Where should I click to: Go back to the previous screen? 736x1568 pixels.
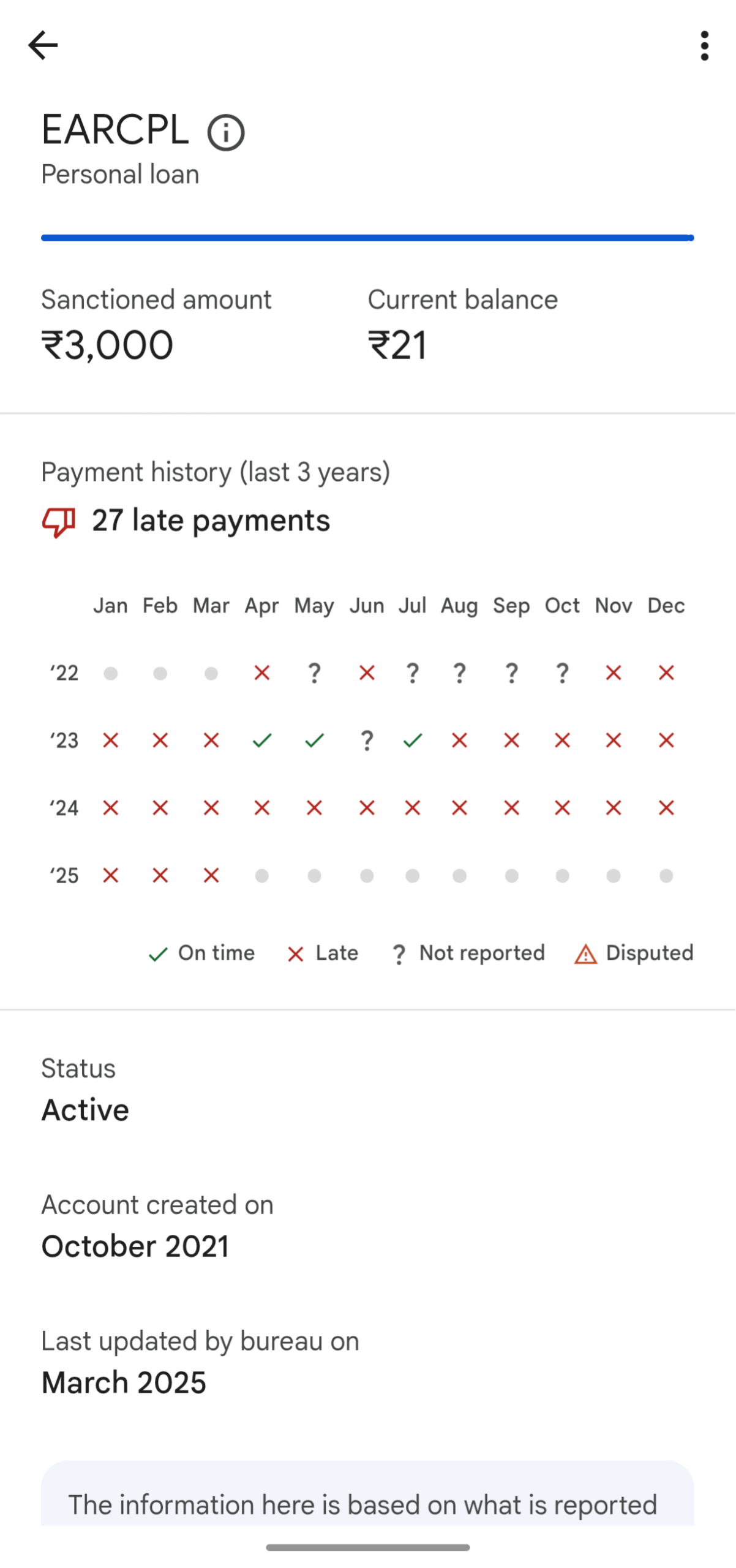pos(43,45)
